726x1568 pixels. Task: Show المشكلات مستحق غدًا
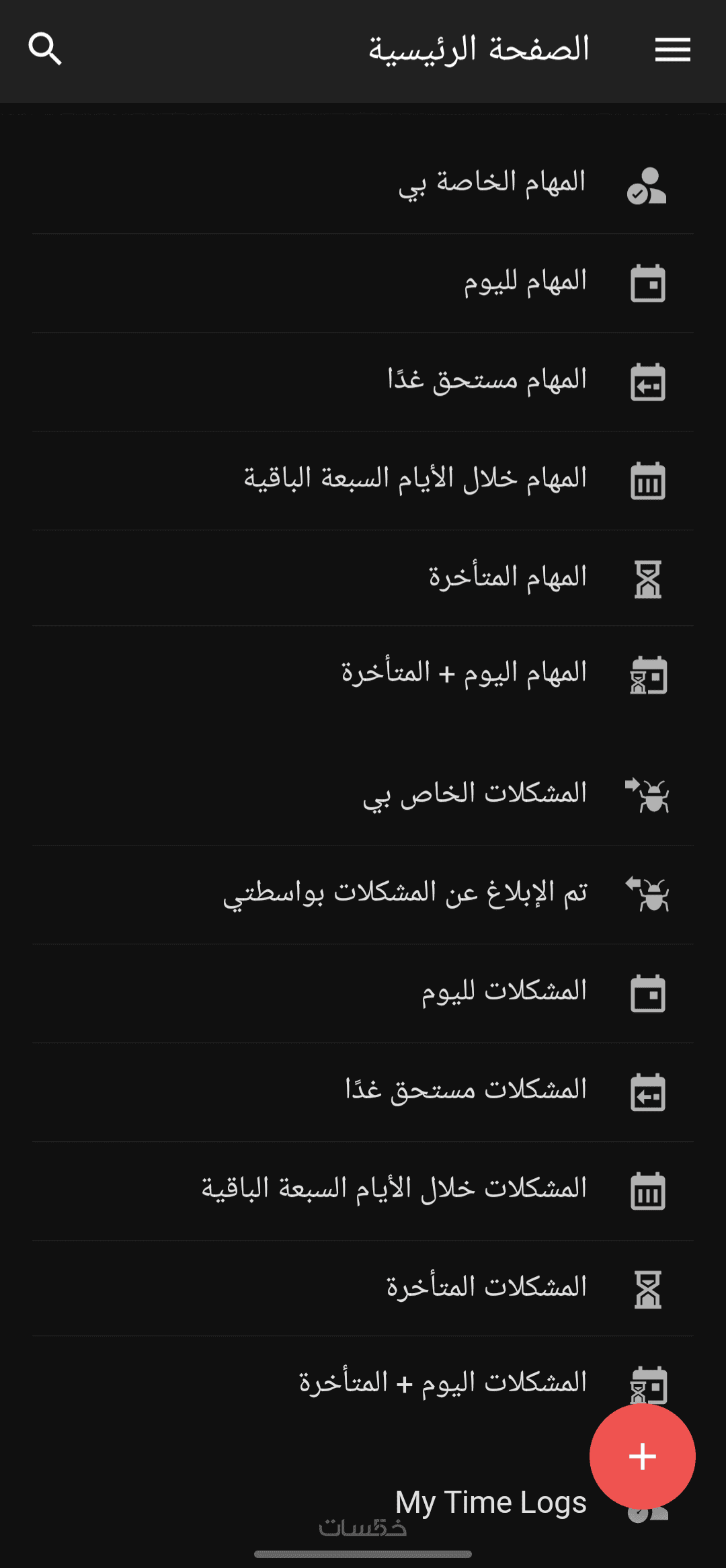(466, 1091)
